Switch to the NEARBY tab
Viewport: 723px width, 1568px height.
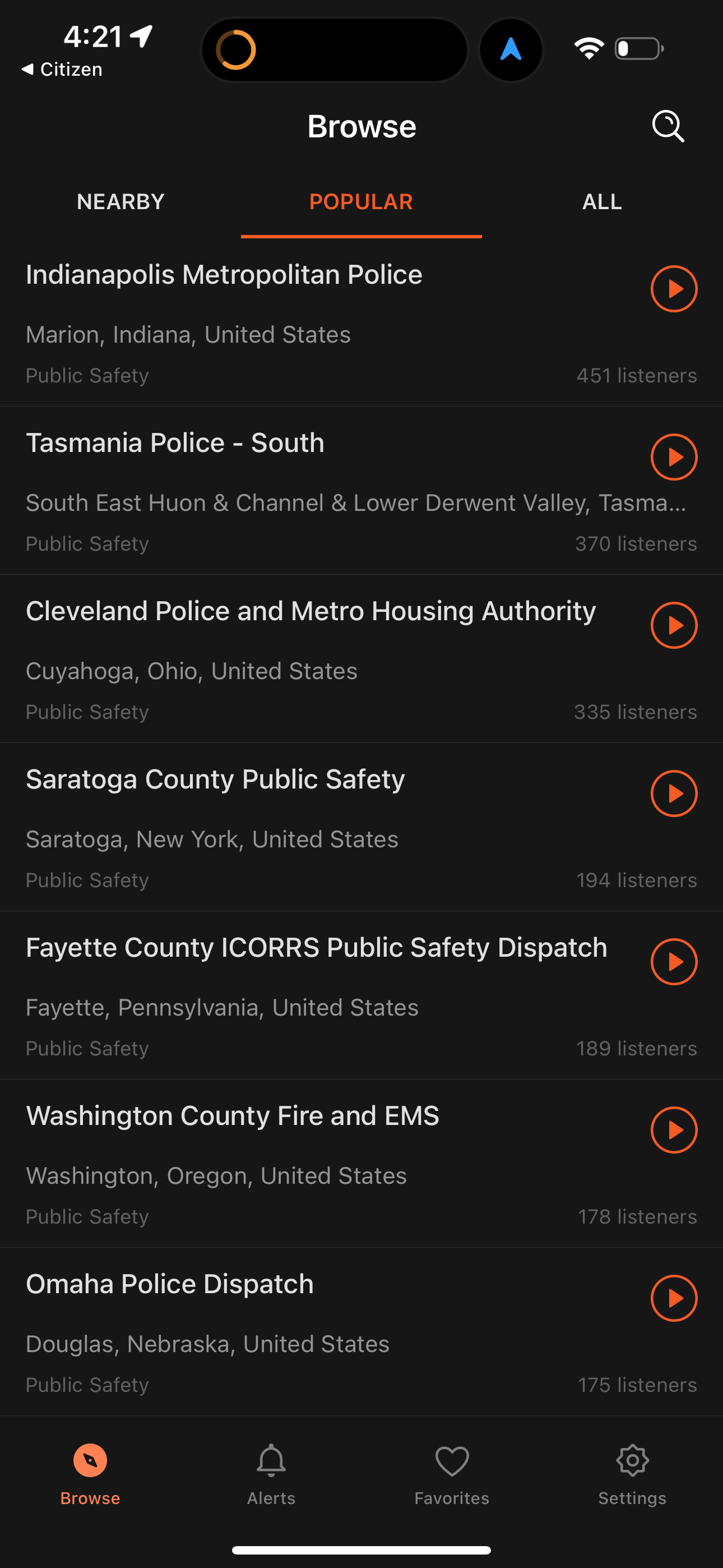coord(120,201)
